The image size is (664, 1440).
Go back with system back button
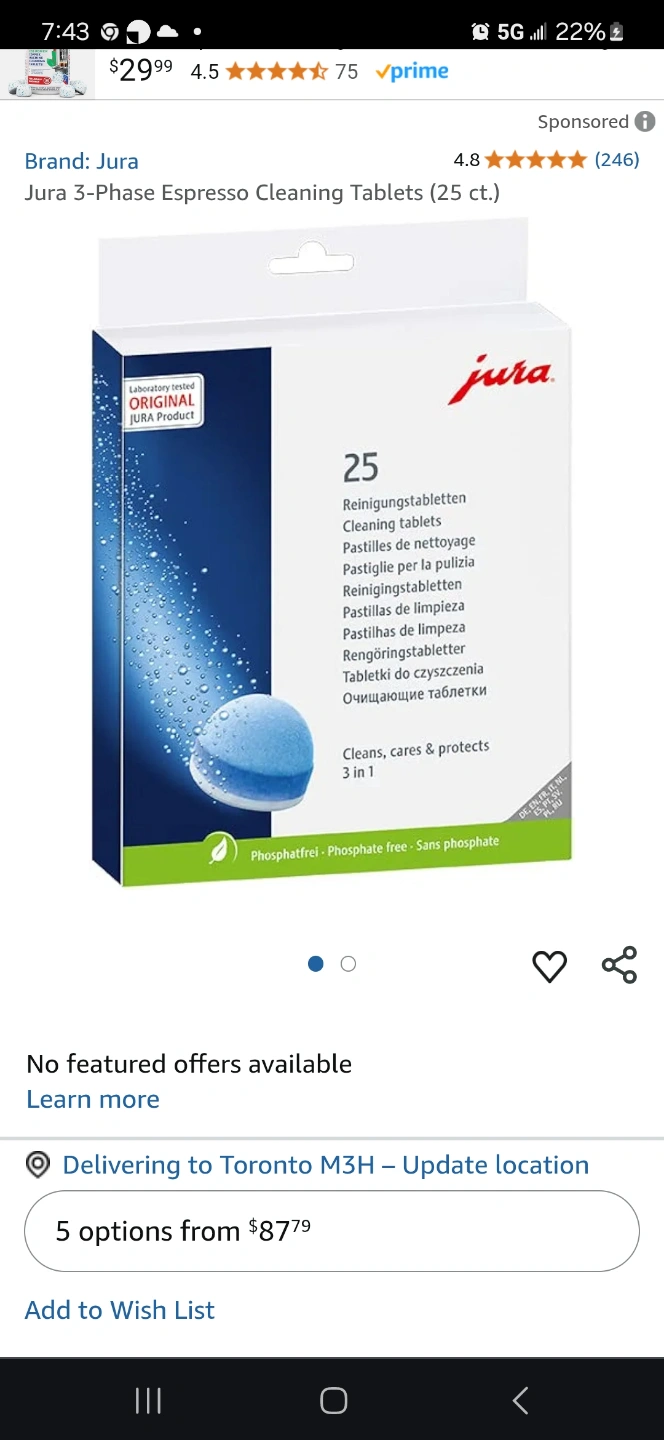click(x=520, y=1400)
